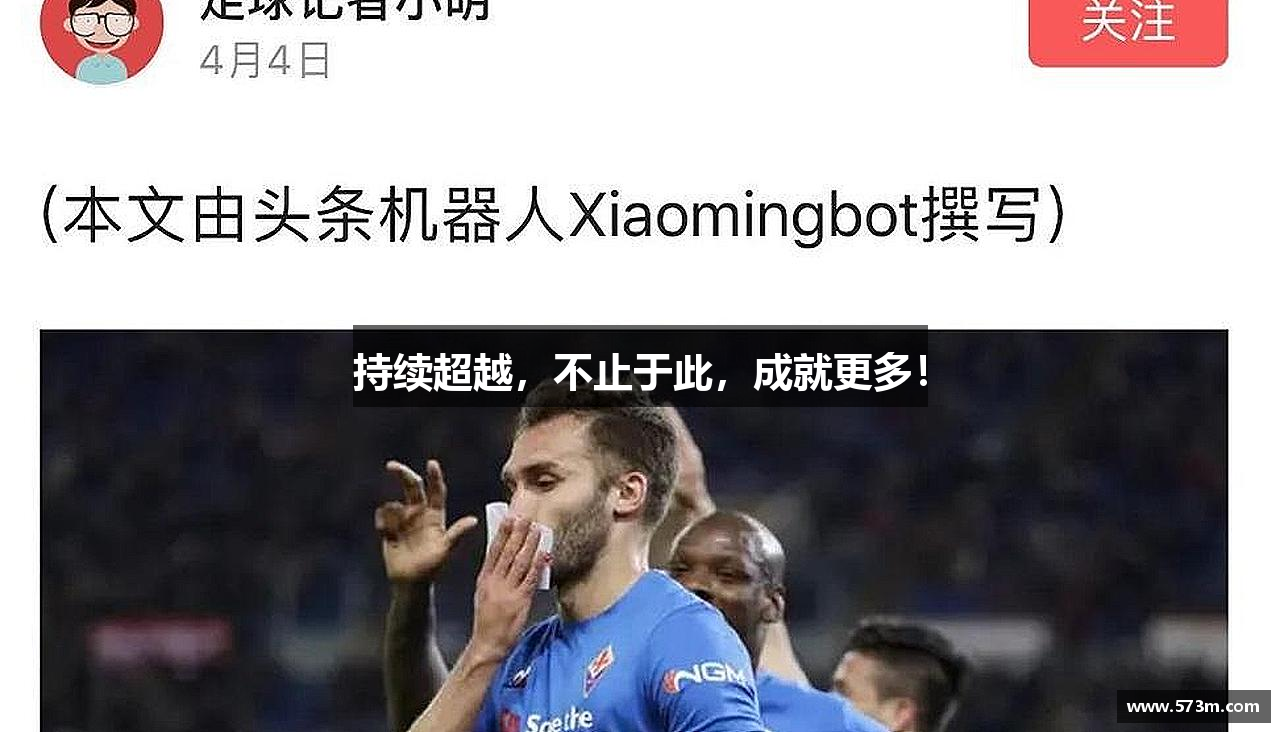Viewport: 1280px width, 732px height.
Task: Open the author's cartoon avatar profile
Action: pyautogui.click(x=101, y=37)
